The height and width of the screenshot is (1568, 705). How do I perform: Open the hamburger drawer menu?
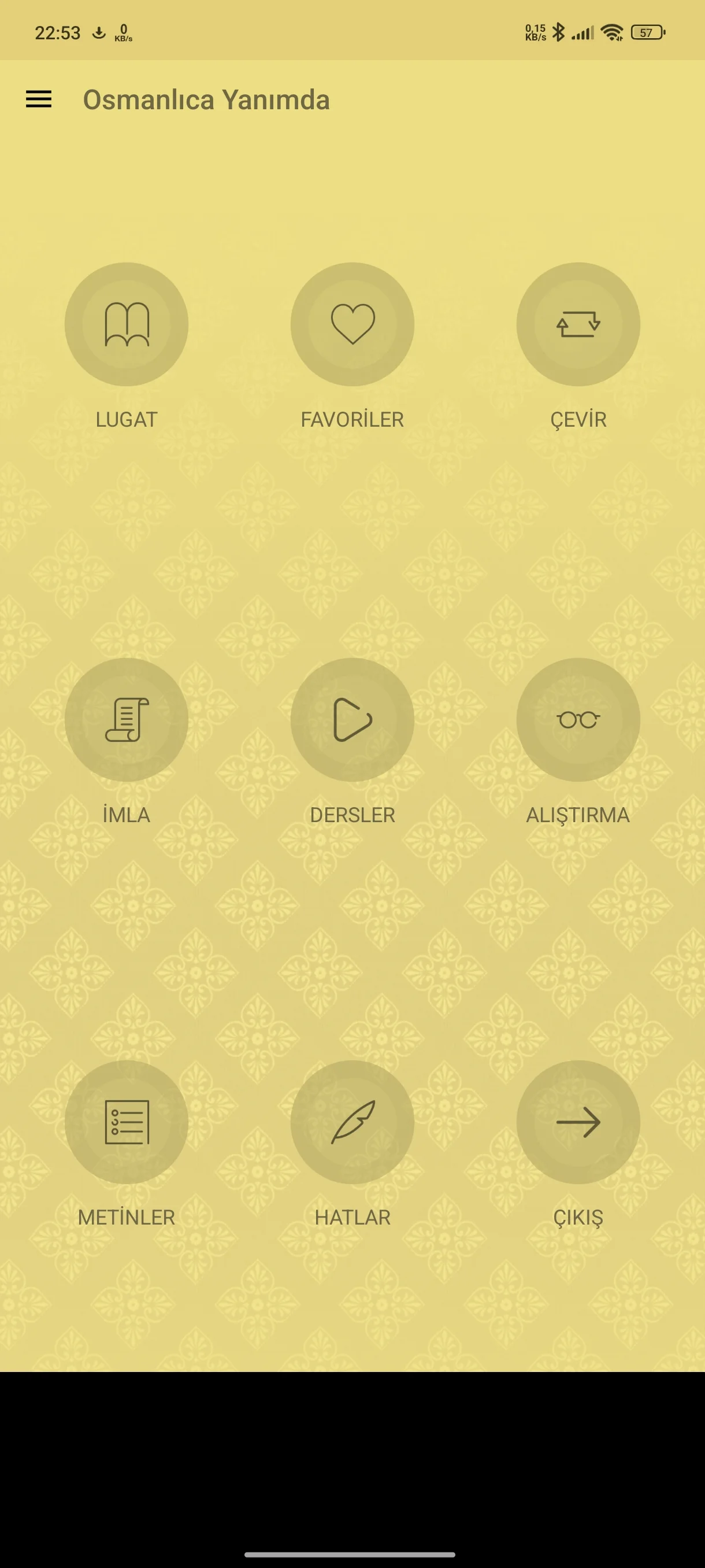[38, 99]
